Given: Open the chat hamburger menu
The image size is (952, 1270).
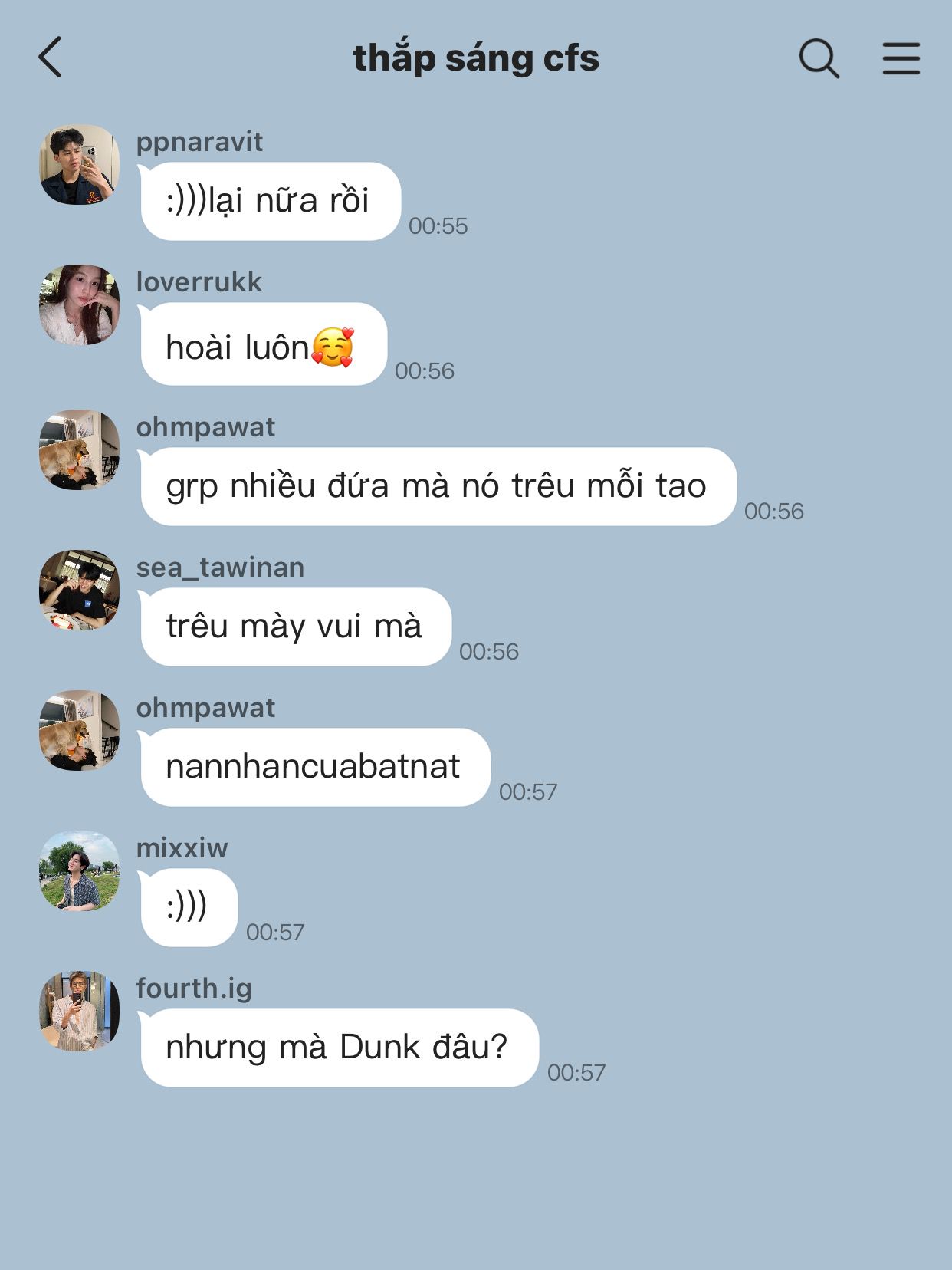Looking at the screenshot, I should click(901, 58).
